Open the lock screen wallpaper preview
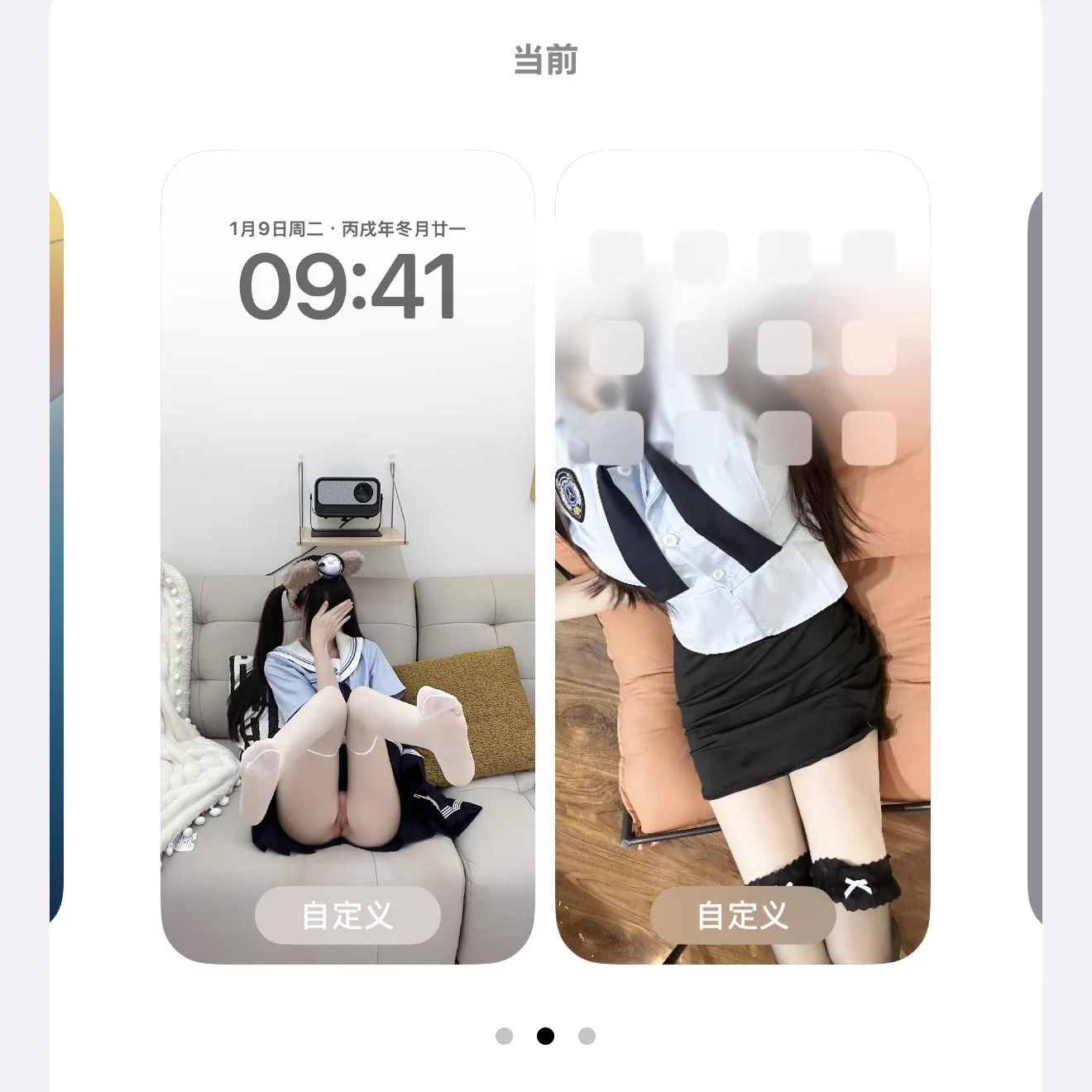Image resolution: width=1092 pixels, height=1092 pixels. click(x=347, y=496)
